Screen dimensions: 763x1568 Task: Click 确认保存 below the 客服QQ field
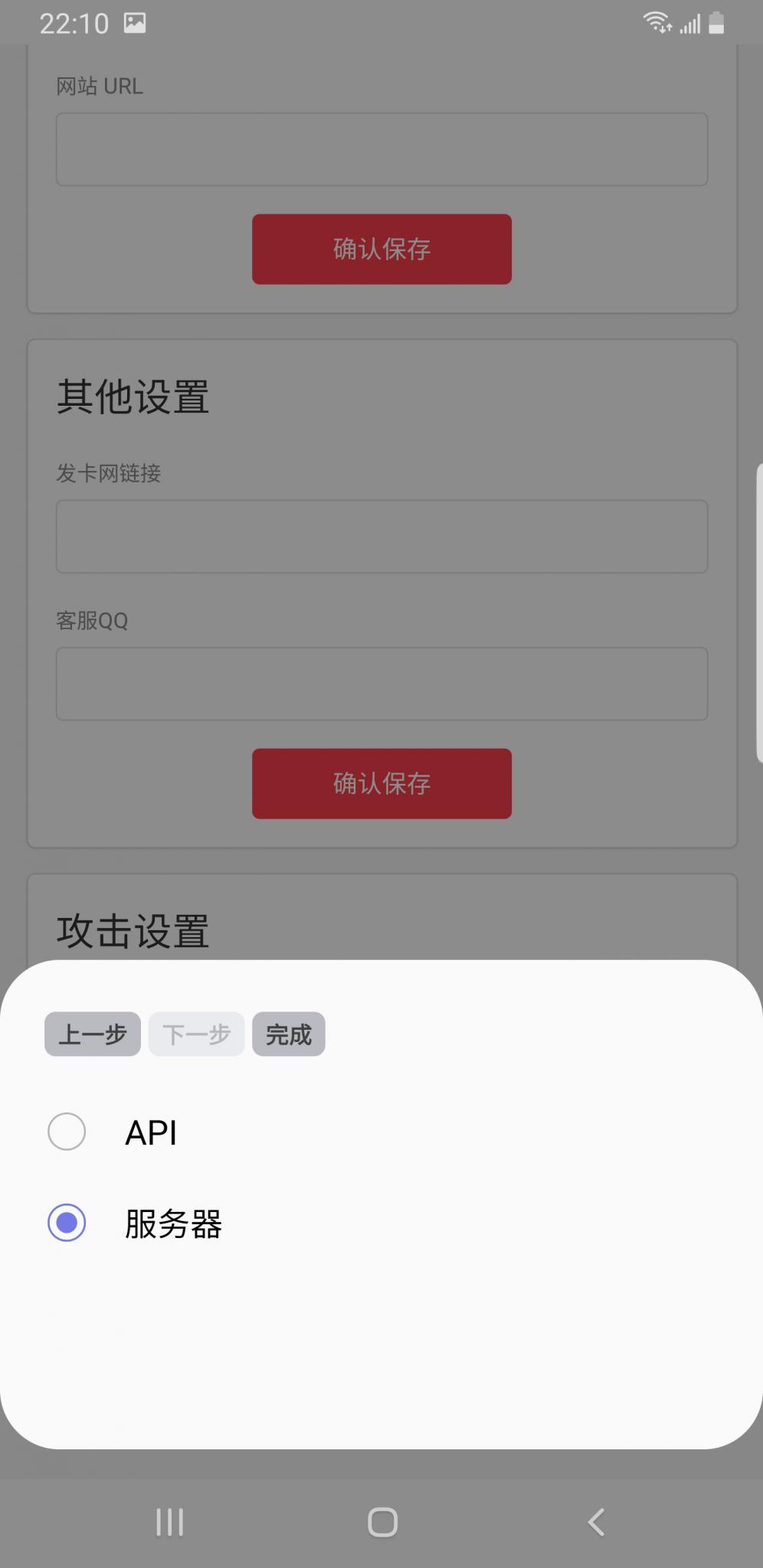pyautogui.click(x=381, y=783)
